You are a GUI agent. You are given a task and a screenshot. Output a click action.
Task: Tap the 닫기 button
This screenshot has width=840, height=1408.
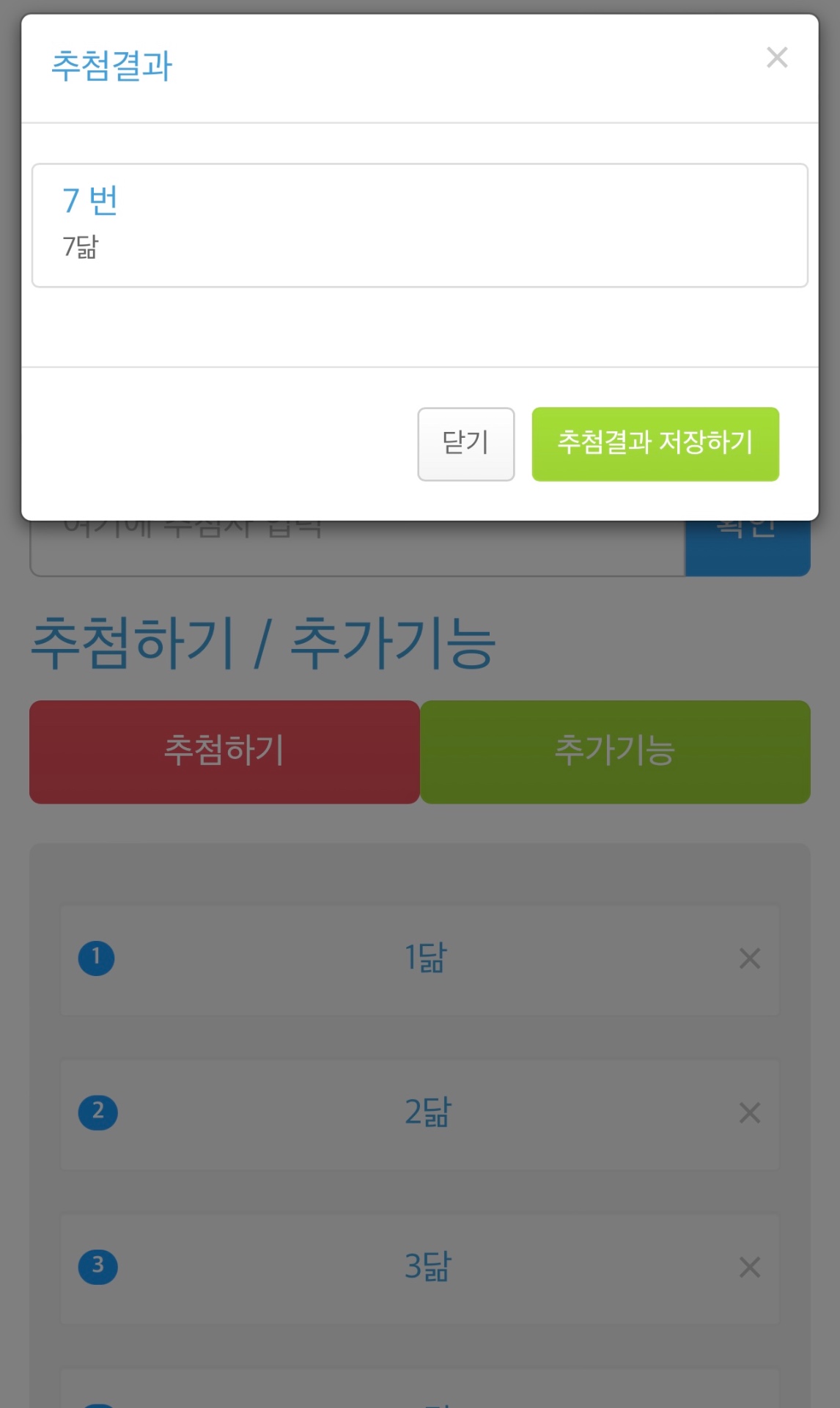point(465,444)
